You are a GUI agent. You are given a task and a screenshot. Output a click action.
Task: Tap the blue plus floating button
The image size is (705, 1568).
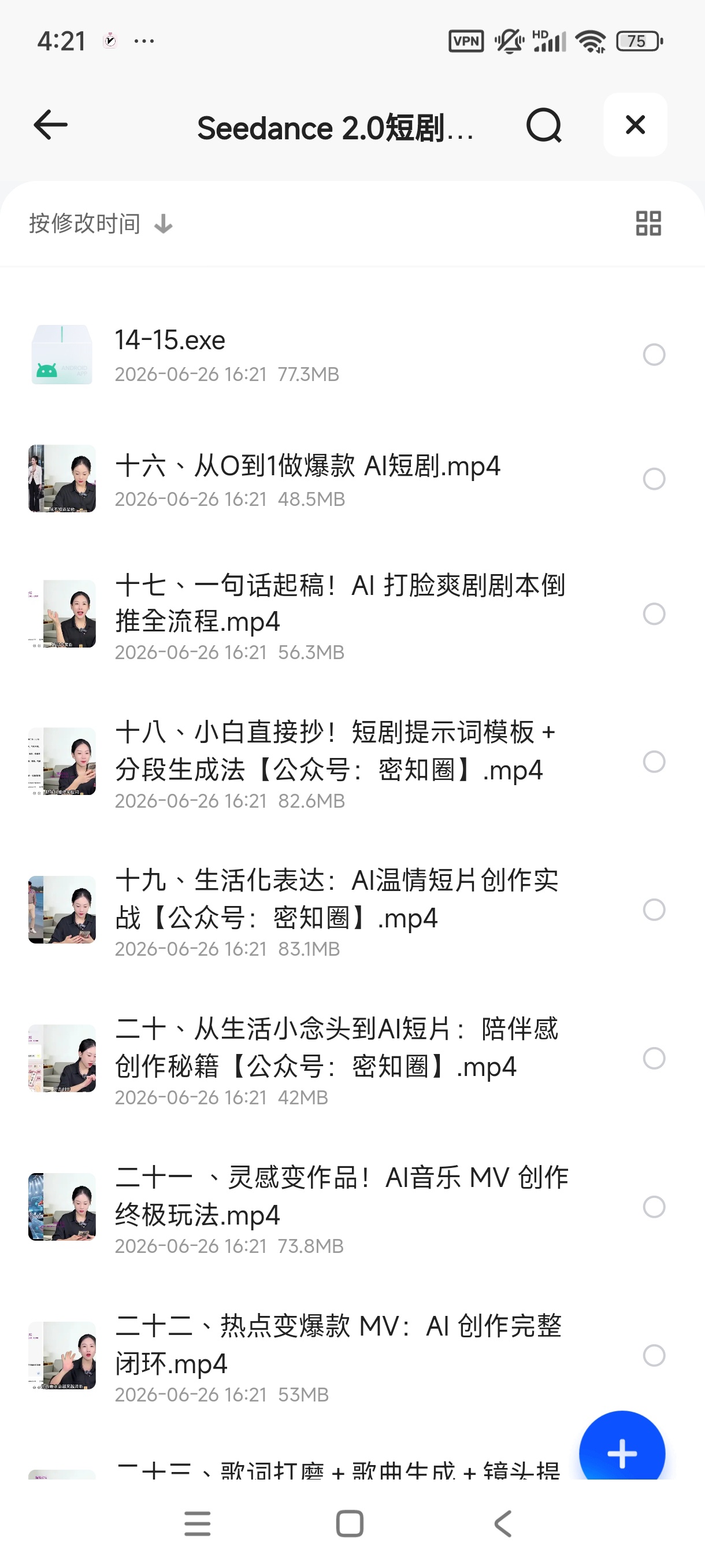622,1454
